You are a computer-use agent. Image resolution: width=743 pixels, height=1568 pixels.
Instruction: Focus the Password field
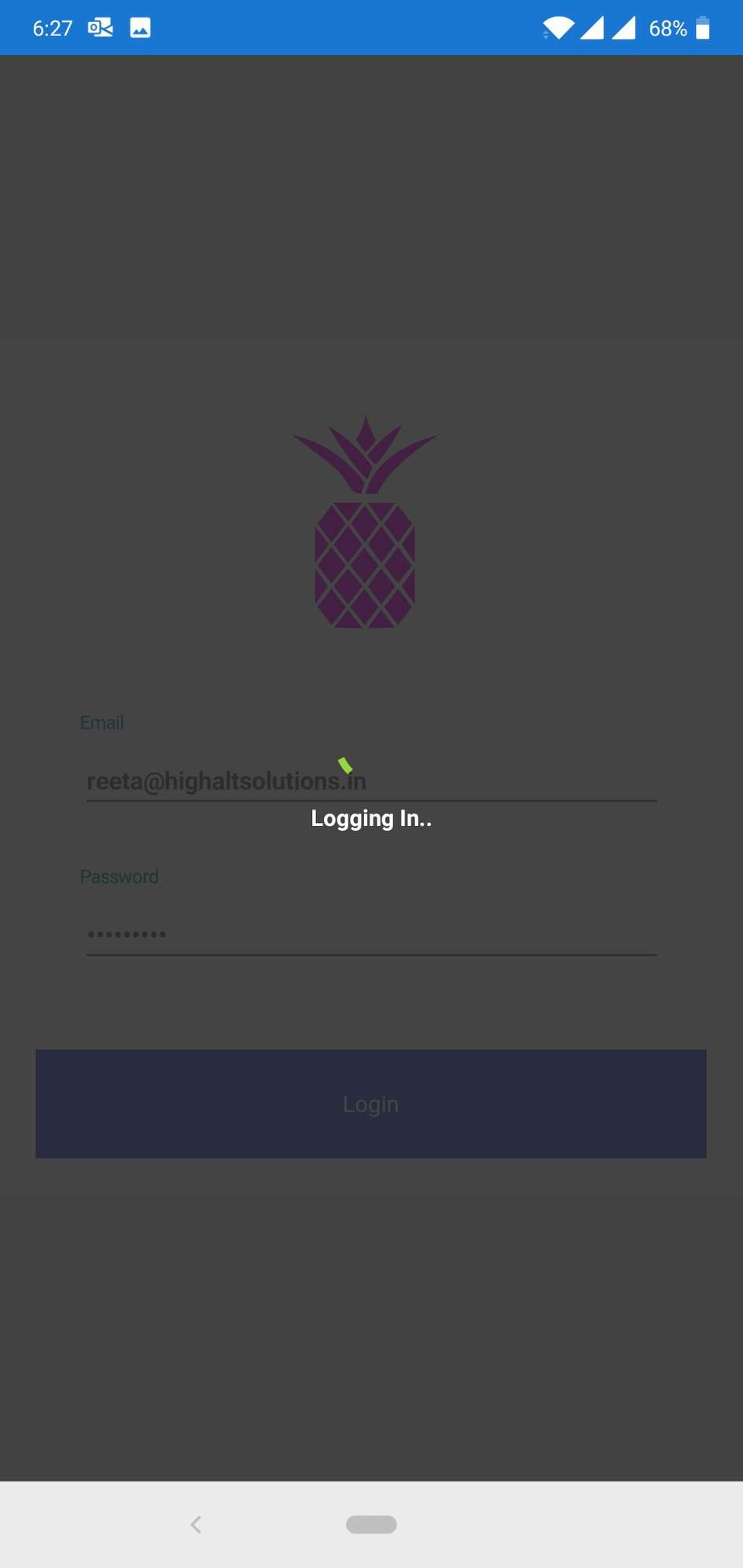(371, 935)
